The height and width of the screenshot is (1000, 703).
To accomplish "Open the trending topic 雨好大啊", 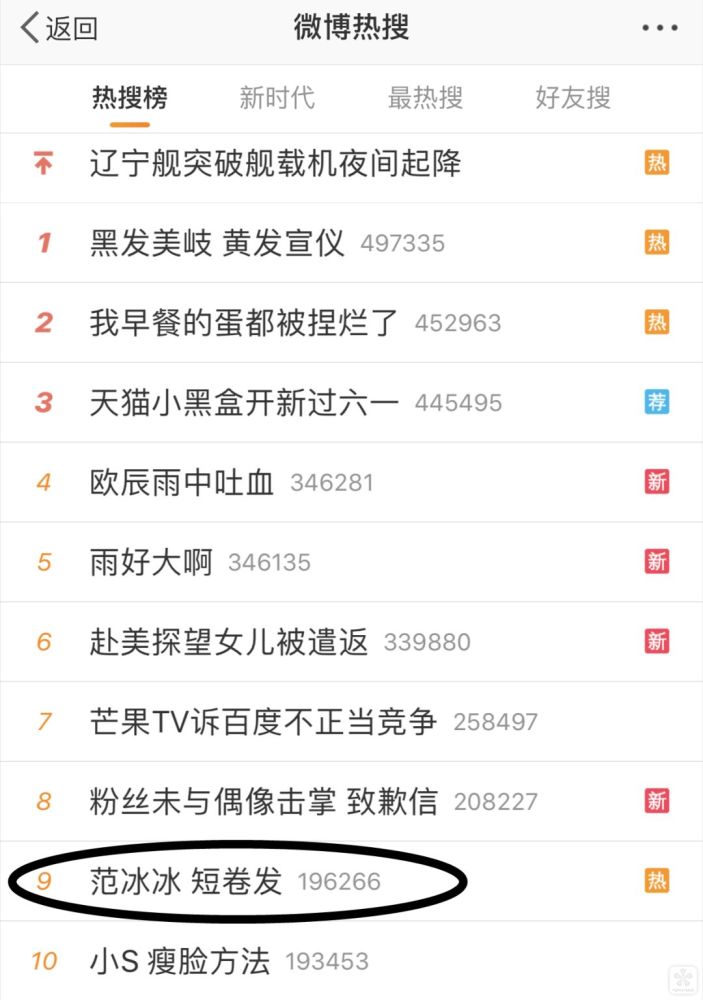I will click(151, 562).
